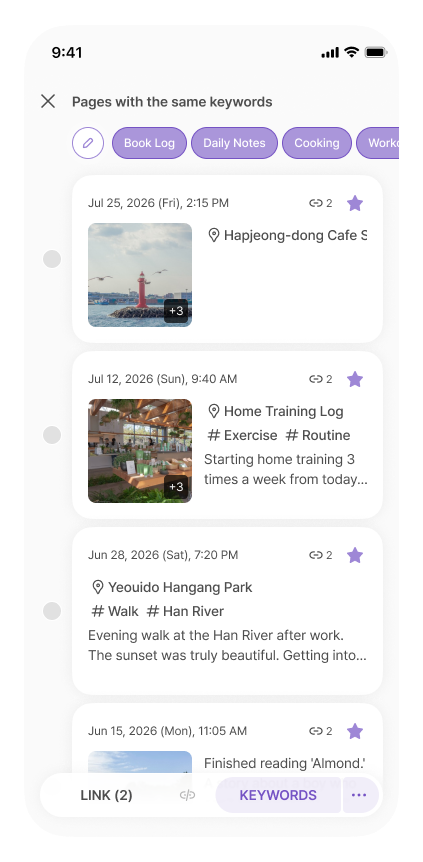Tap the pencil edit keywords icon
This screenshot has width=423, height=862.
pyautogui.click(x=88, y=143)
